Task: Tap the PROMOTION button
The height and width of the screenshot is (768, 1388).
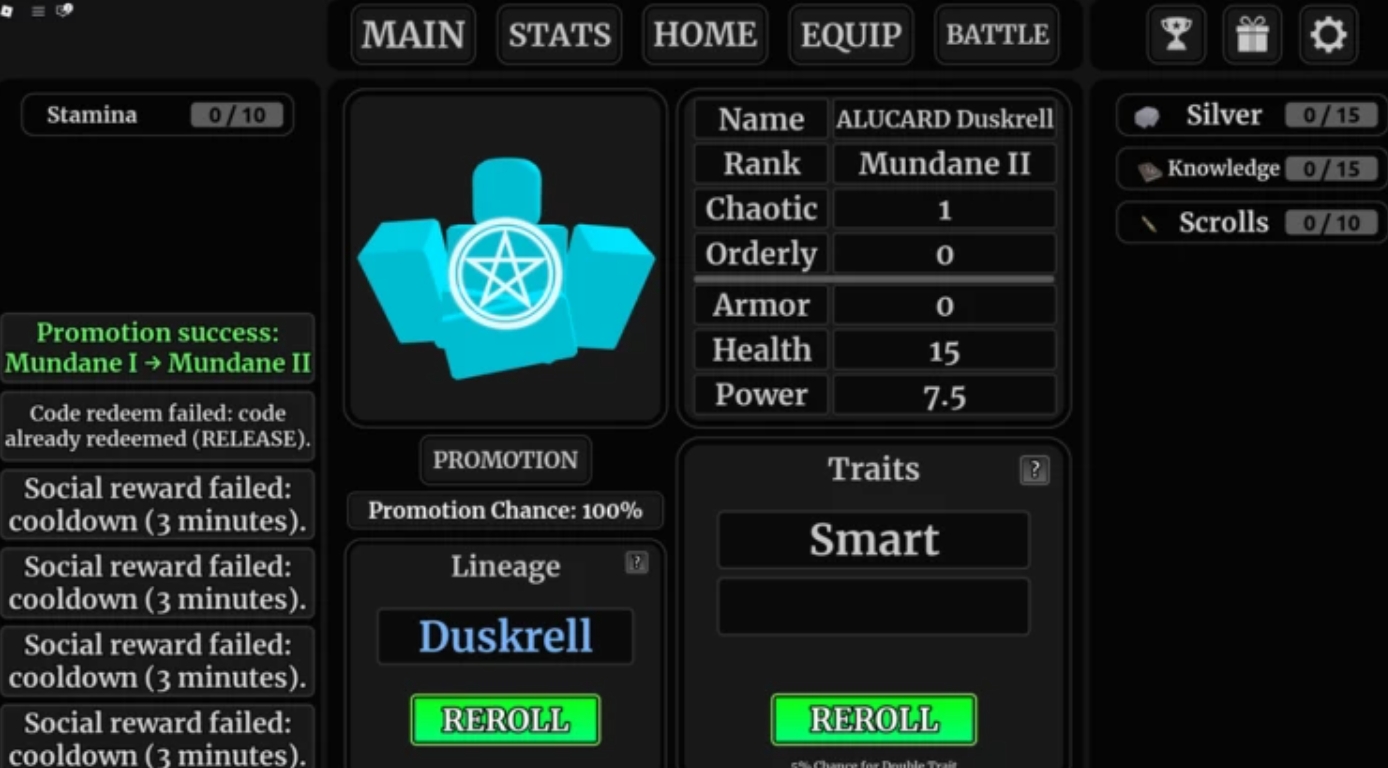Action: coord(505,460)
